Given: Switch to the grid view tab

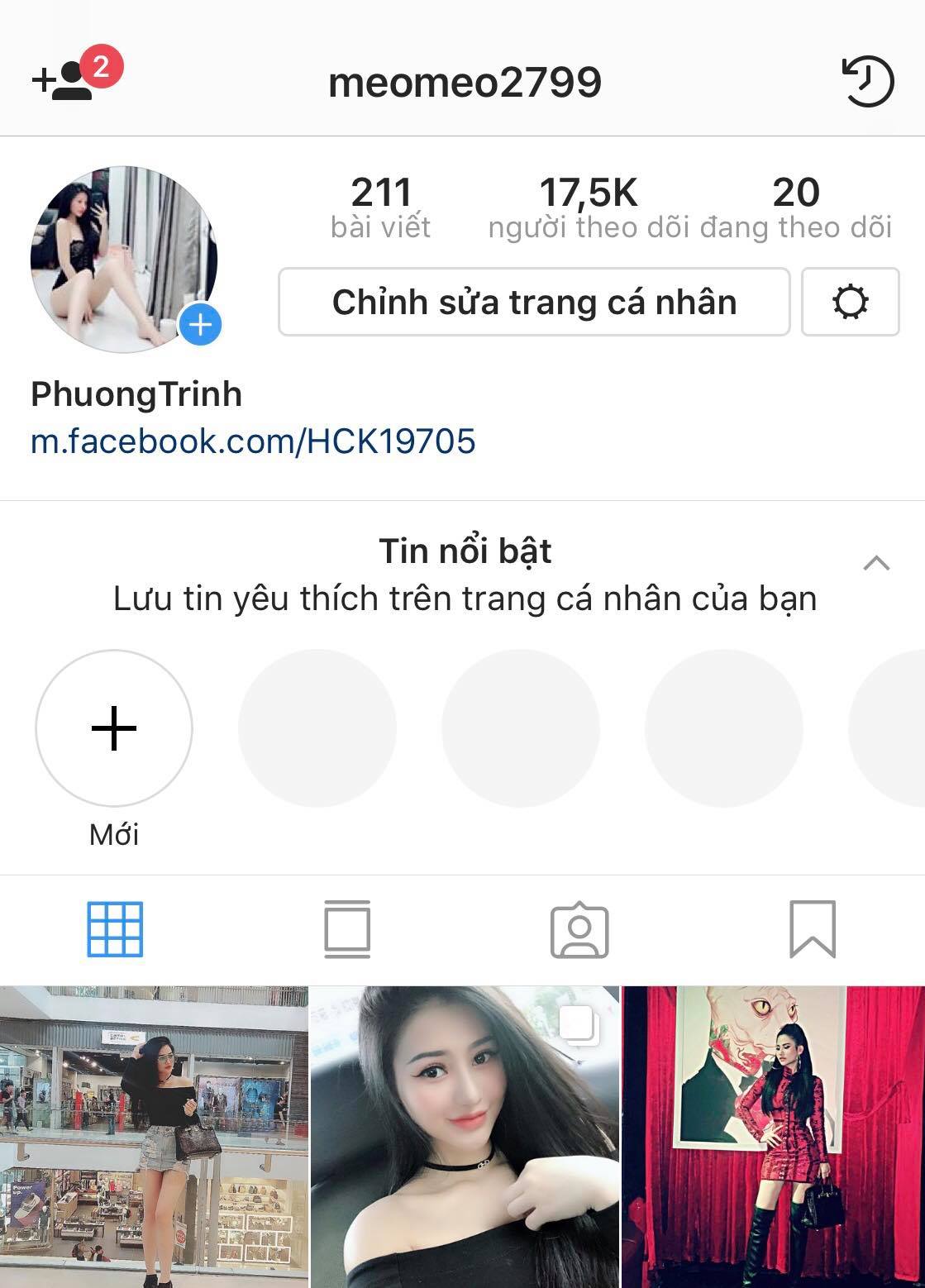Looking at the screenshot, I should click(115, 929).
